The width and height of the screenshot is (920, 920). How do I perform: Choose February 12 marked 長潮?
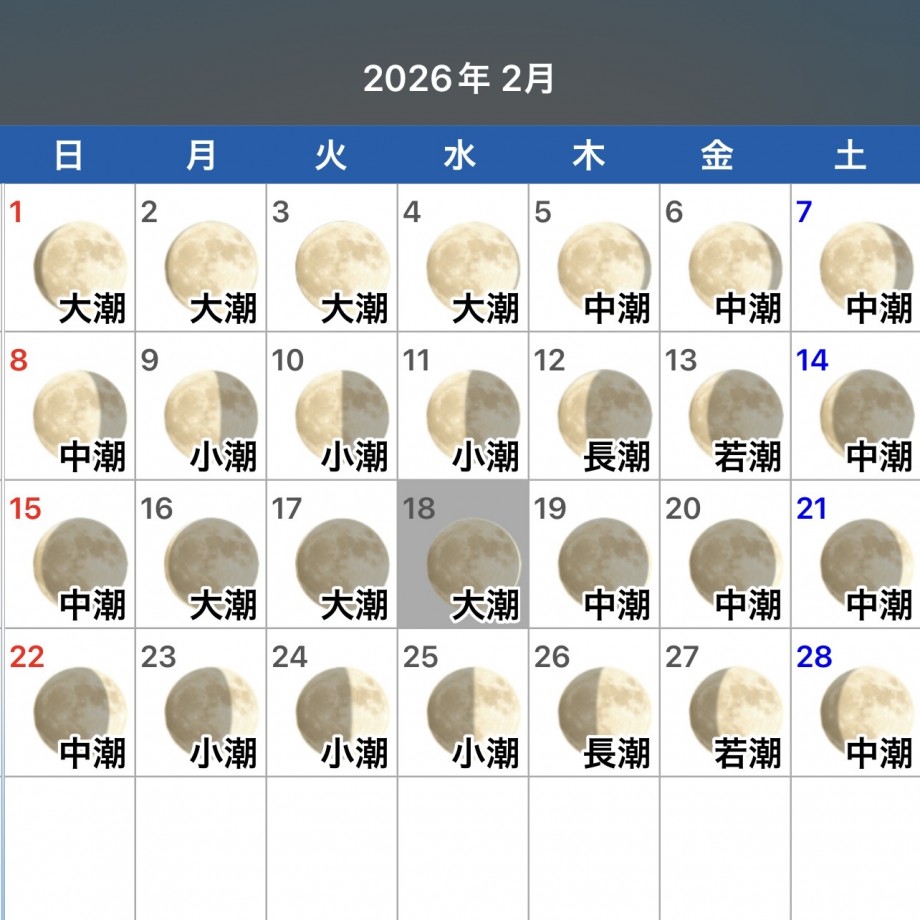[x=594, y=407]
